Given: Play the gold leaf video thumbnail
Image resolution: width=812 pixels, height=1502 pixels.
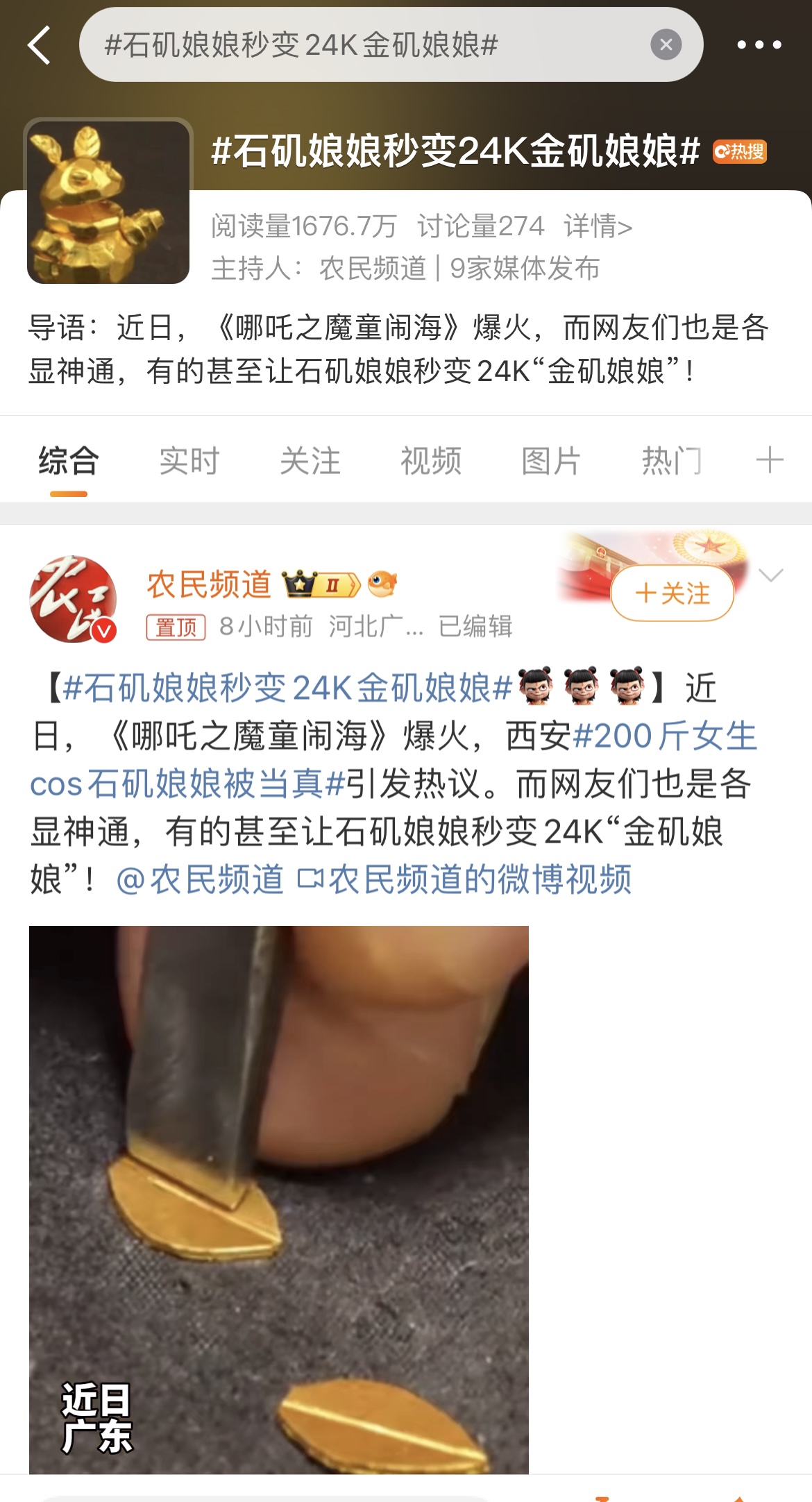Looking at the screenshot, I should [278, 1199].
